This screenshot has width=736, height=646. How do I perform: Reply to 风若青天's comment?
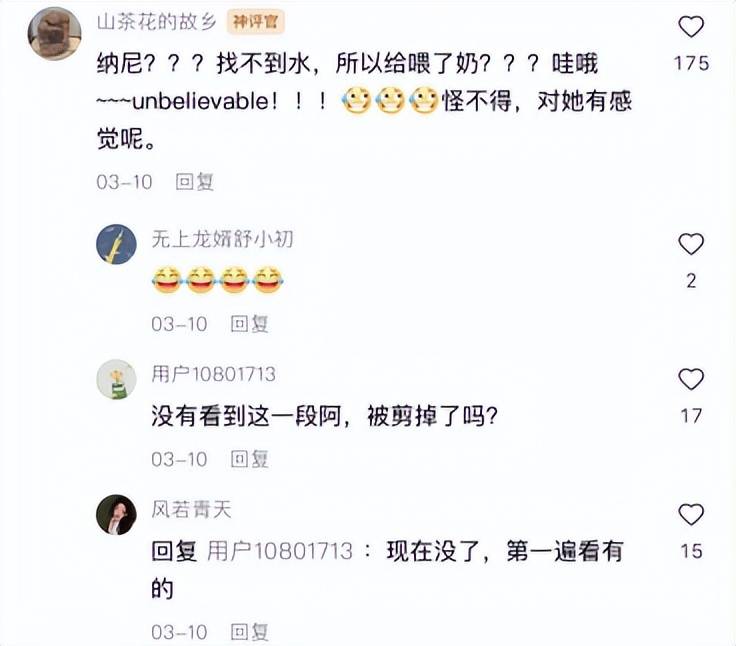coord(249,633)
